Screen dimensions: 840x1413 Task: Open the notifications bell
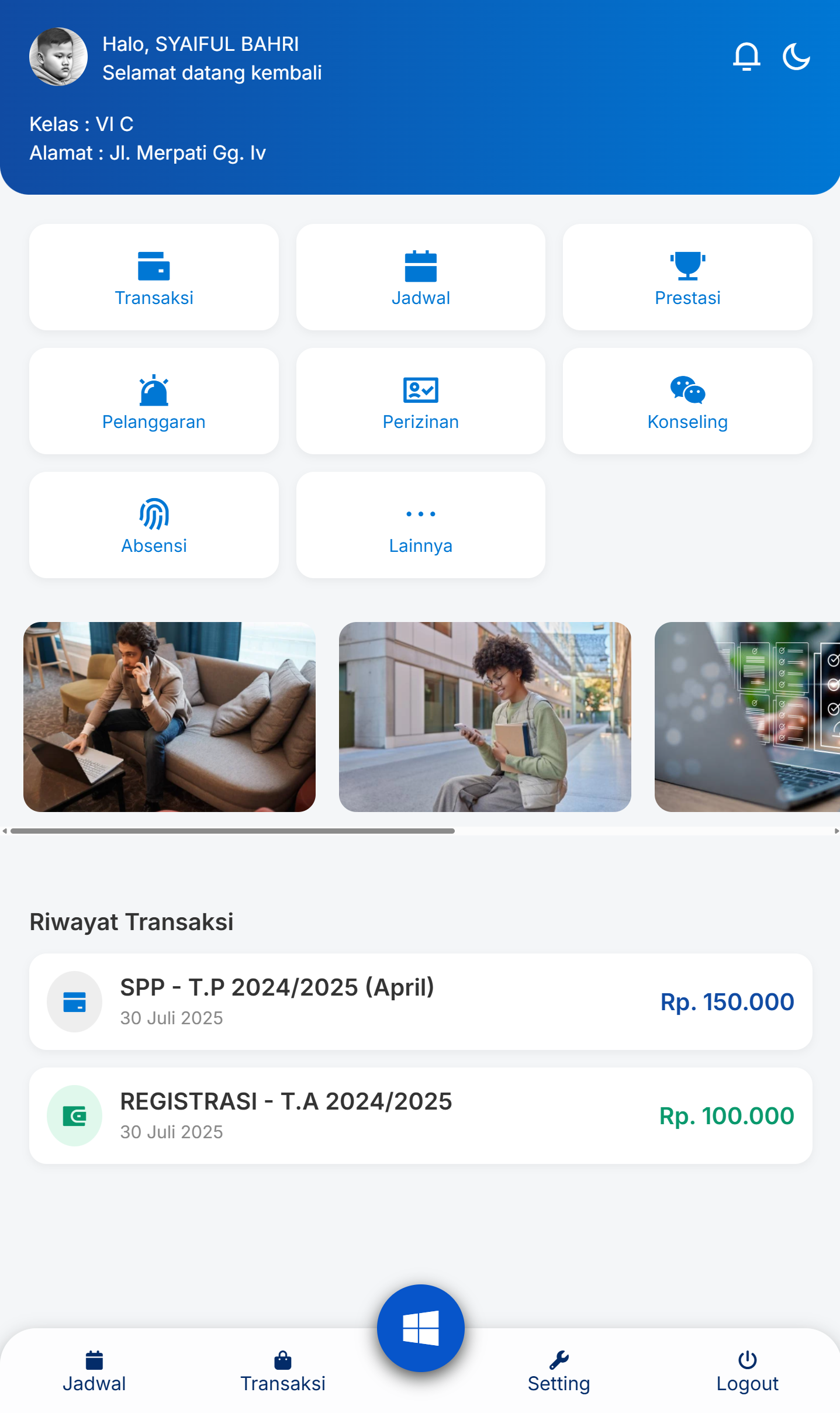(746, 57)
